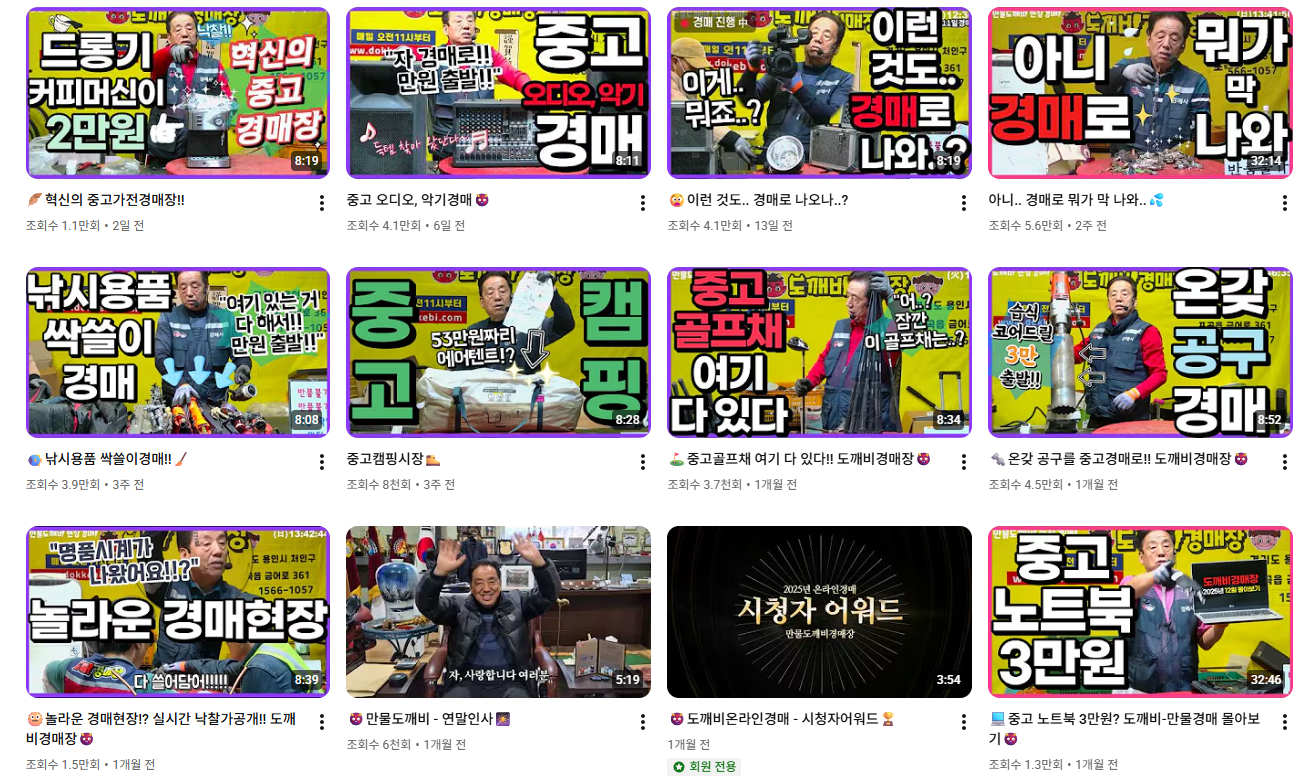Open the three-dot menu for 중고캠핑시장
This screenshot has height=781, width=1305.
(x=643, y=462)
